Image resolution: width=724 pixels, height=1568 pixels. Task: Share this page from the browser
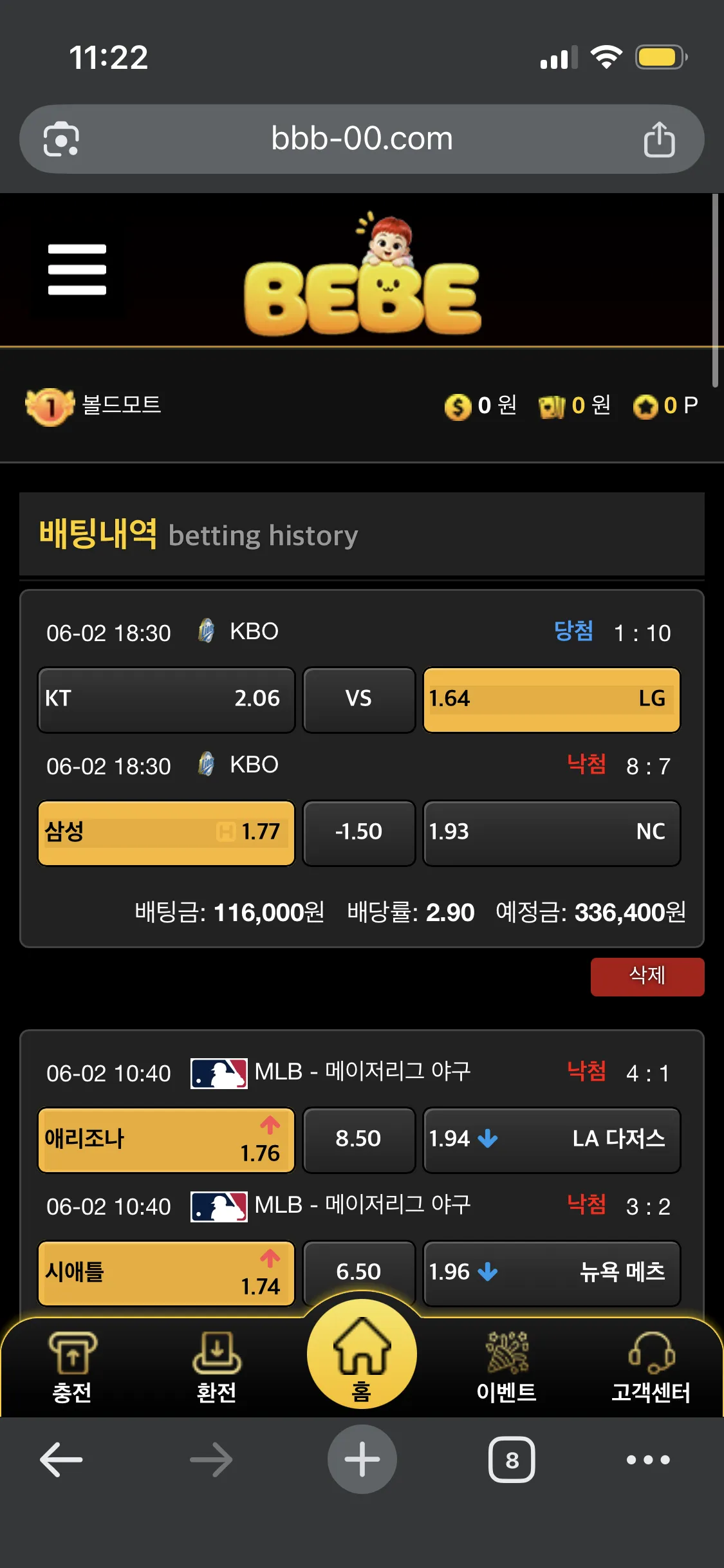pyautogui.click(x=659, y=138)
